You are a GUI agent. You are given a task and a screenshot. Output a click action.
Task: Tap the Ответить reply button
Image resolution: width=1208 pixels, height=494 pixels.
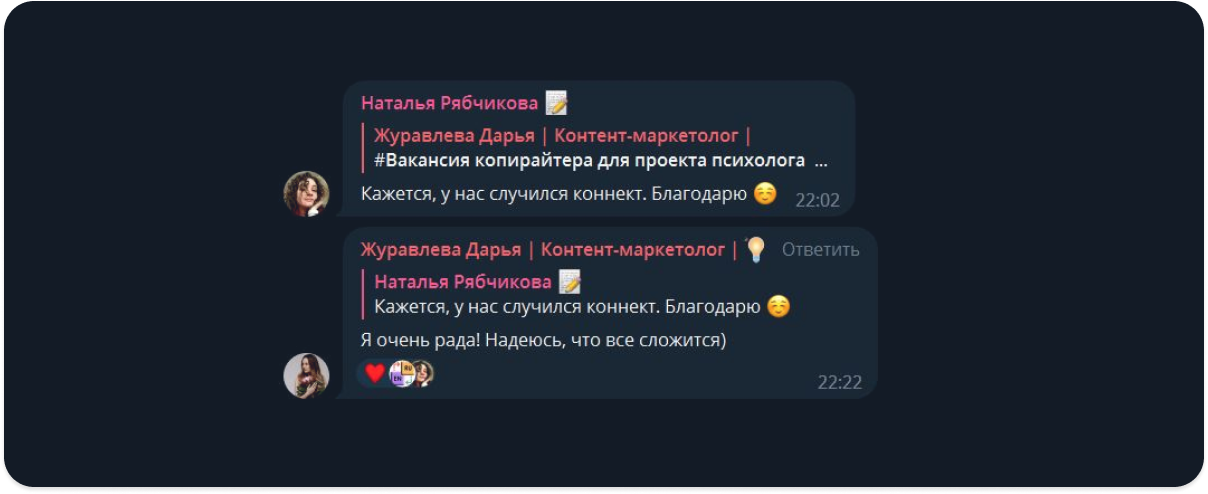[820, 250]
